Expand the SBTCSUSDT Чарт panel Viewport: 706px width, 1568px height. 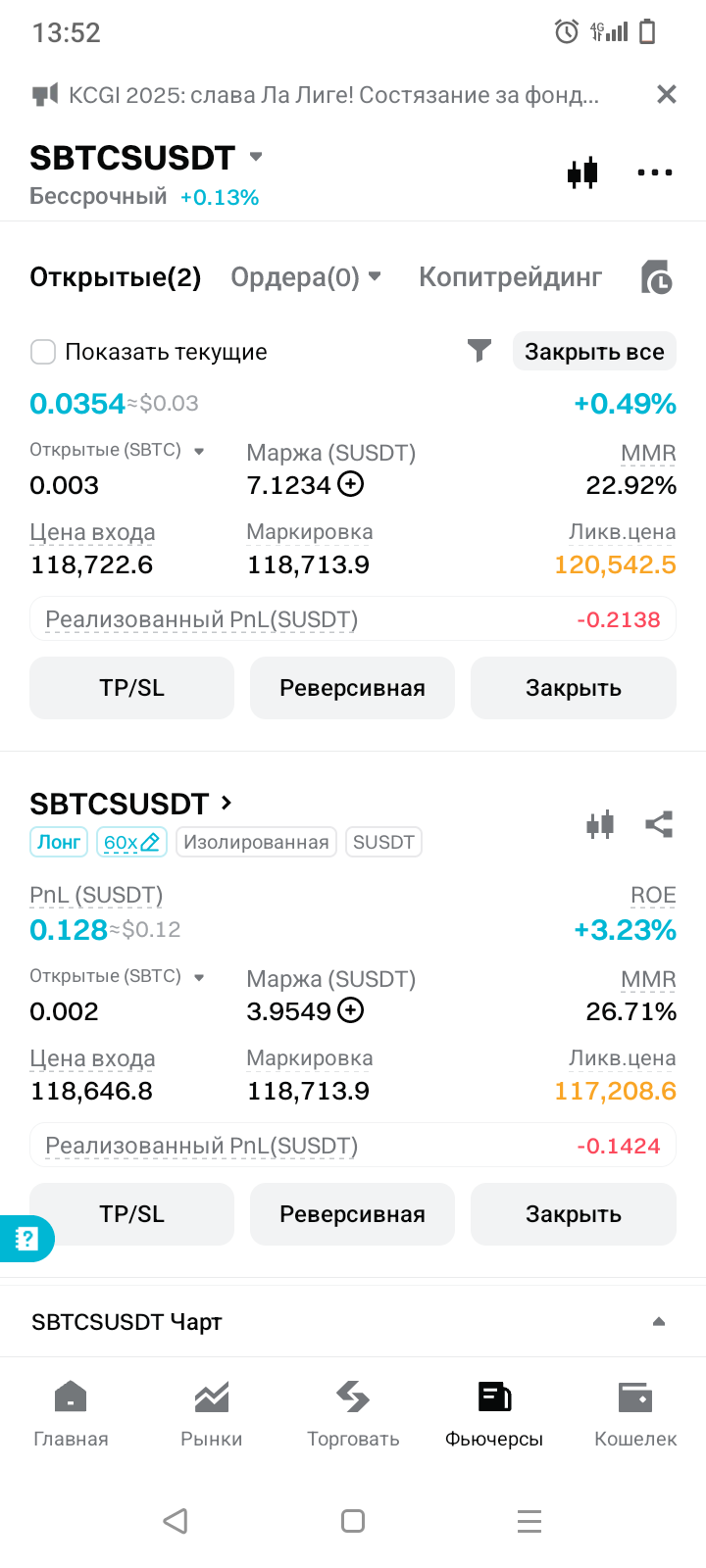pyautogui.click(x=659, y=1321)
